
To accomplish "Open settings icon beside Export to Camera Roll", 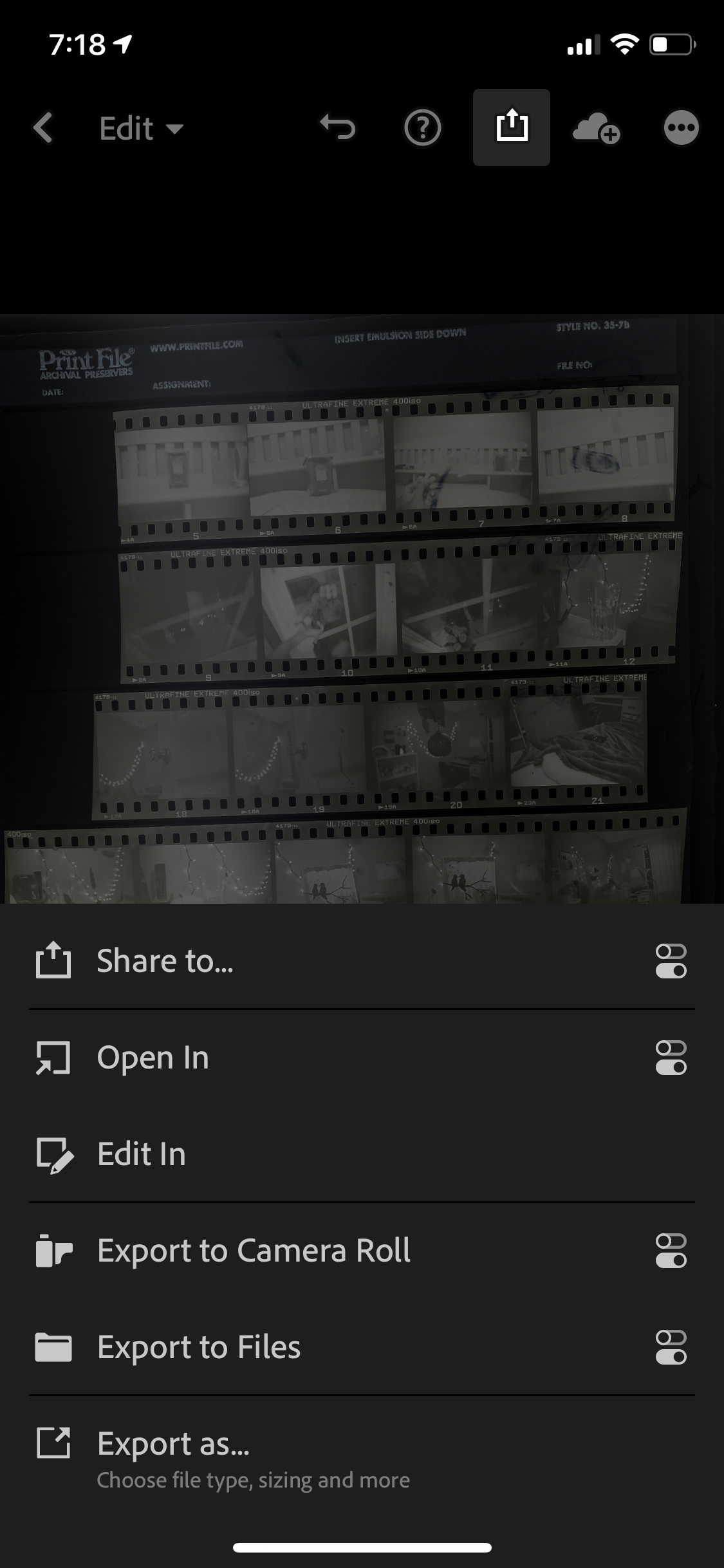I will tap(671, 1250).
